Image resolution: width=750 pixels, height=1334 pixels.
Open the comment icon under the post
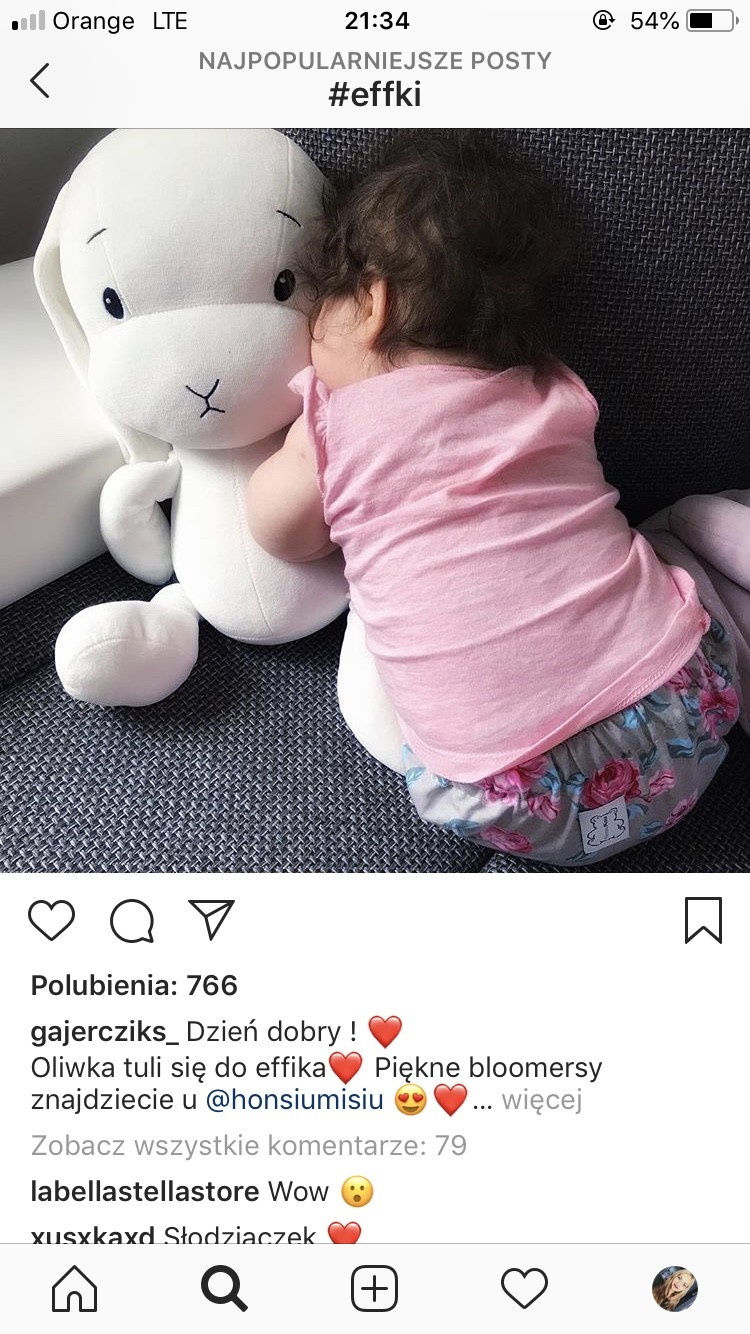coord(132,920)
